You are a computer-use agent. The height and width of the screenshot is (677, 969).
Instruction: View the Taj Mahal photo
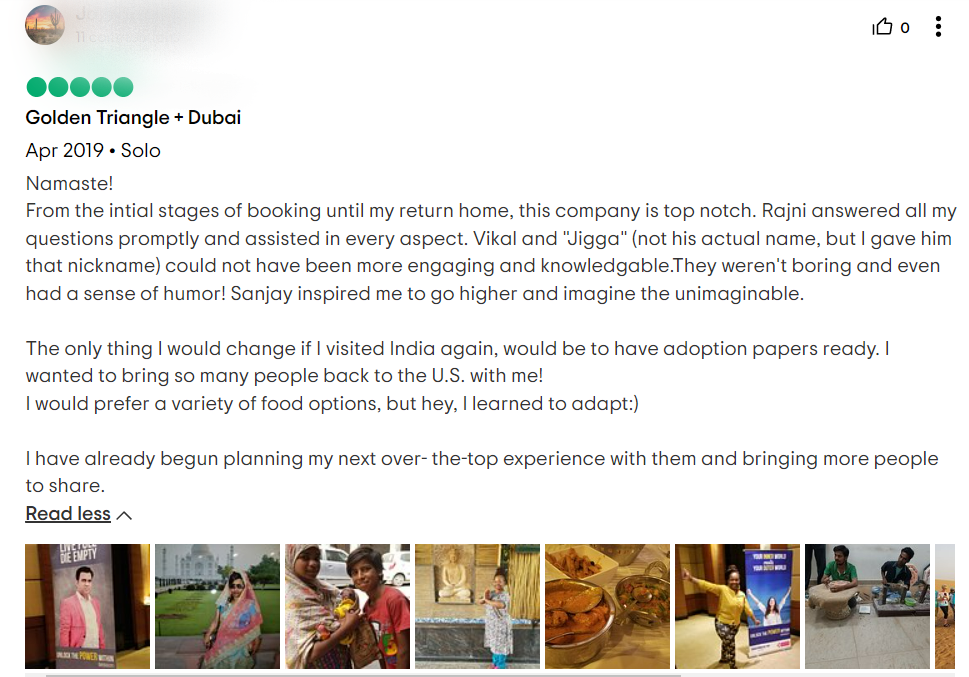[x=217, y=606]
